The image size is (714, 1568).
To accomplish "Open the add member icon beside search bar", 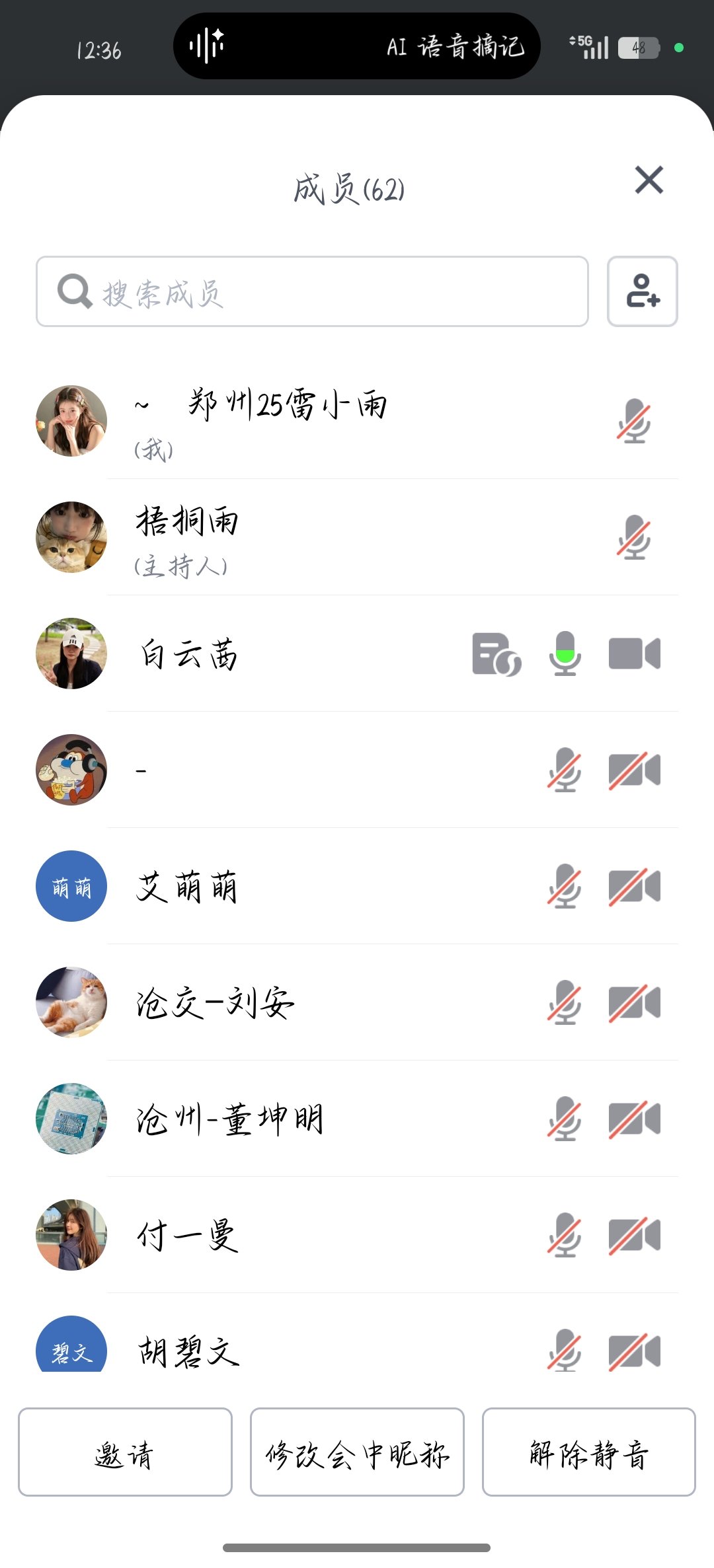I will point(643,291).
